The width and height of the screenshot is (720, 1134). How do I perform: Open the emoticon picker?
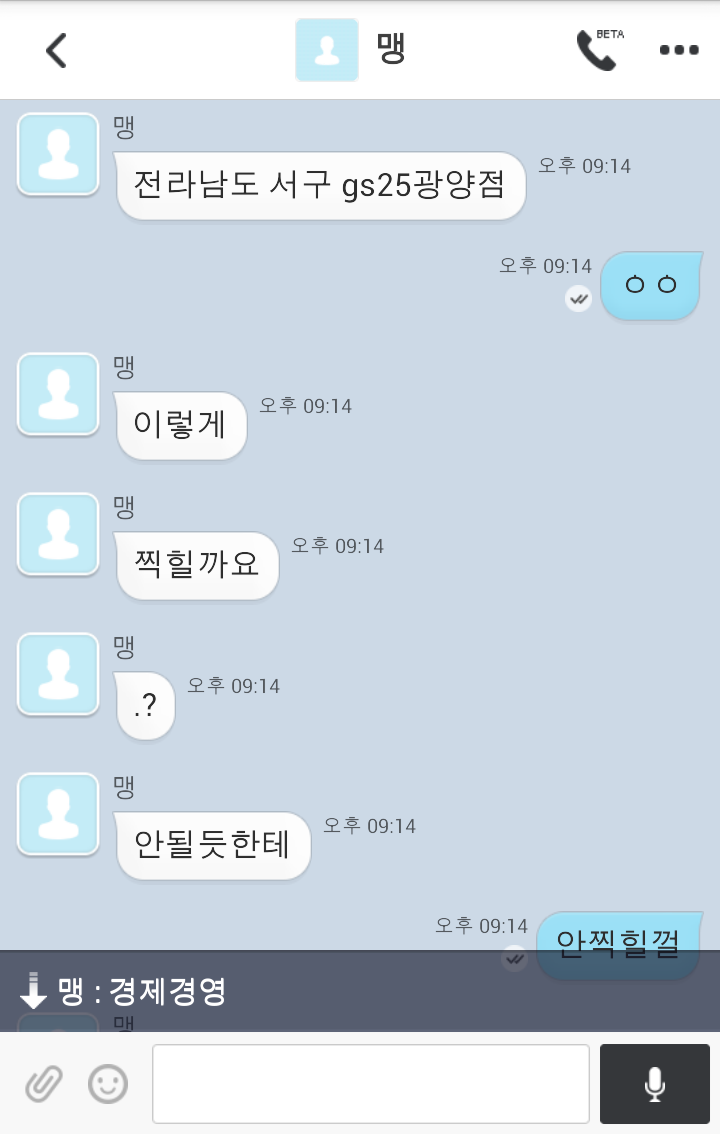(x=108, y=1083)
